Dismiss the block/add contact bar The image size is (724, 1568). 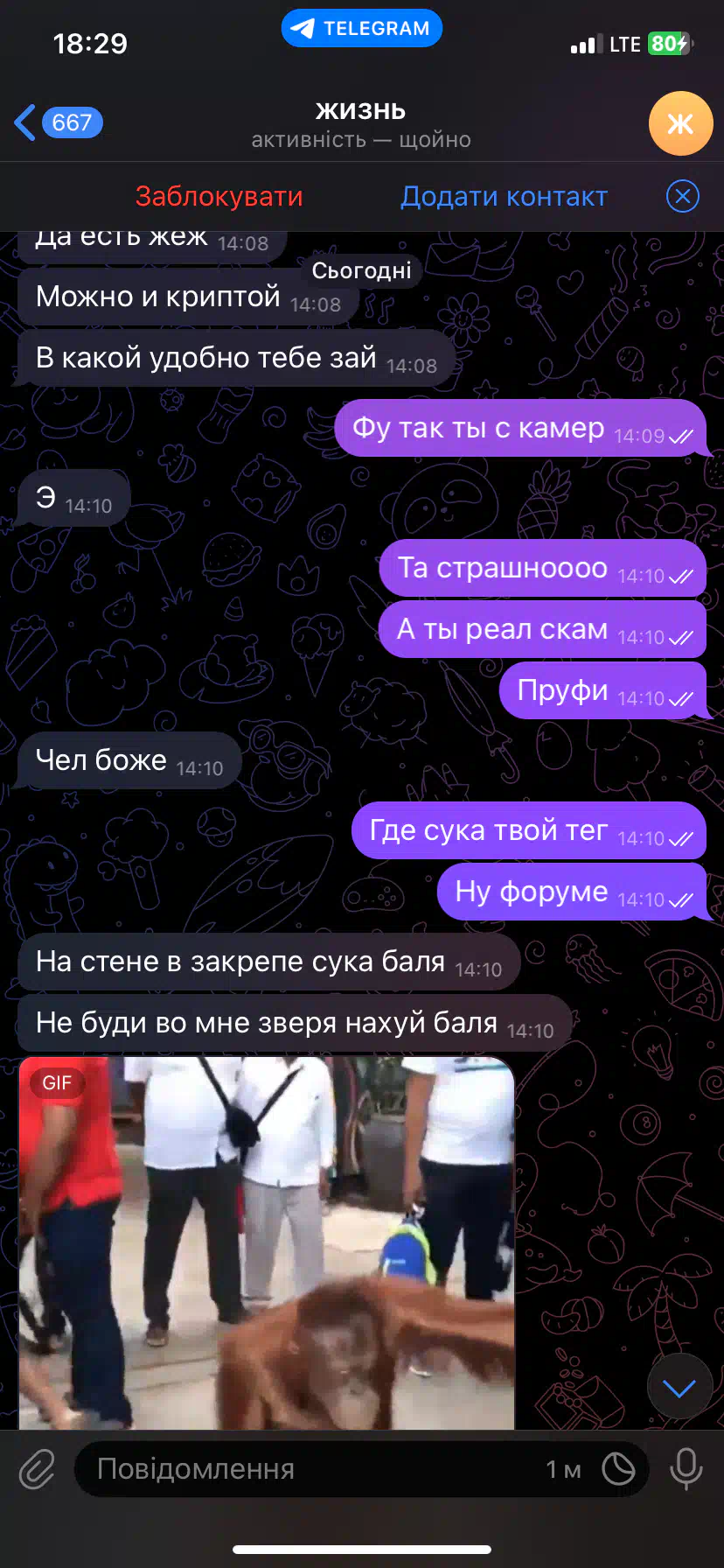tap(682, 196)
